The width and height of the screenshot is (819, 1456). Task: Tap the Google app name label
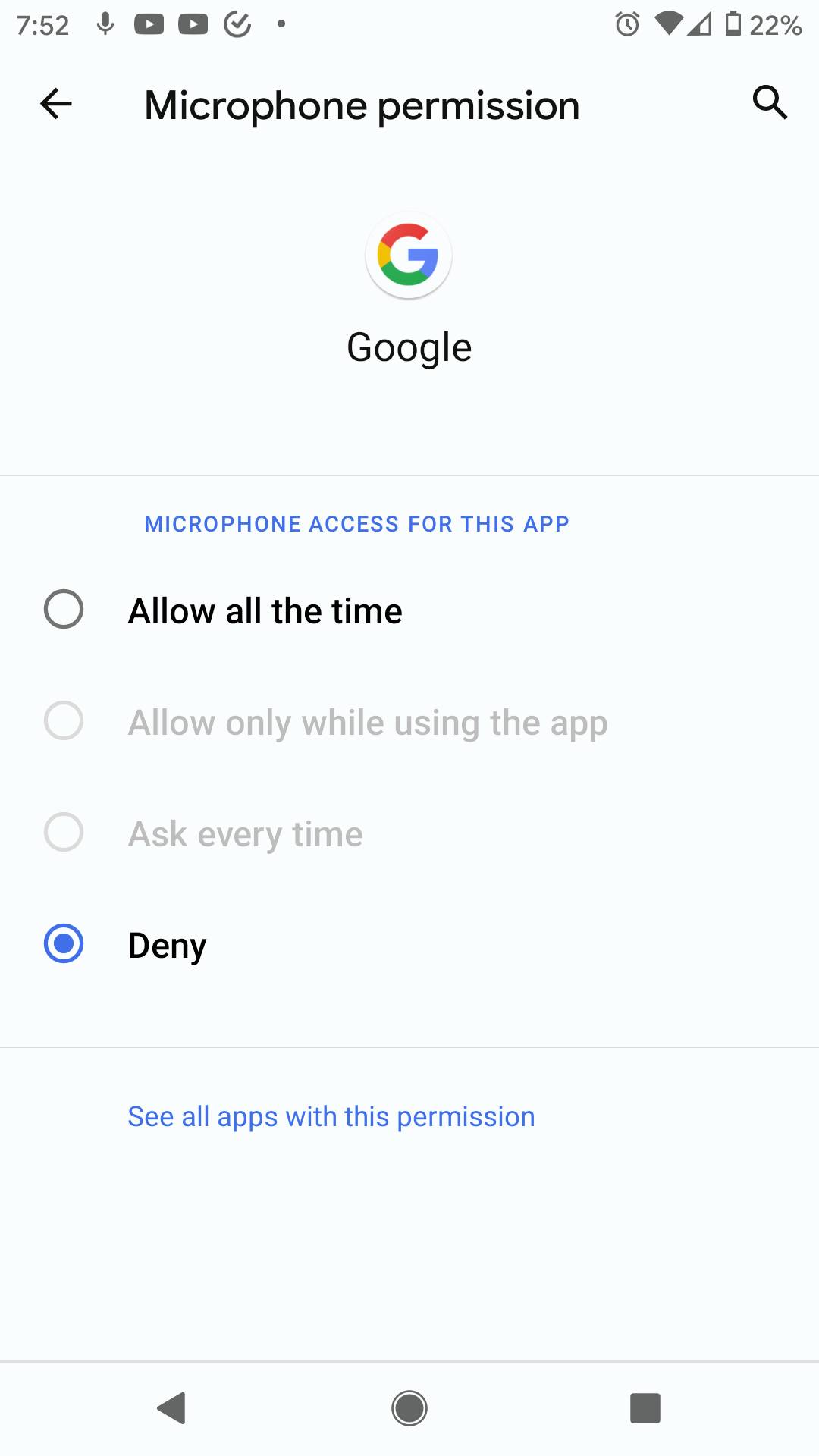[409, 347]
